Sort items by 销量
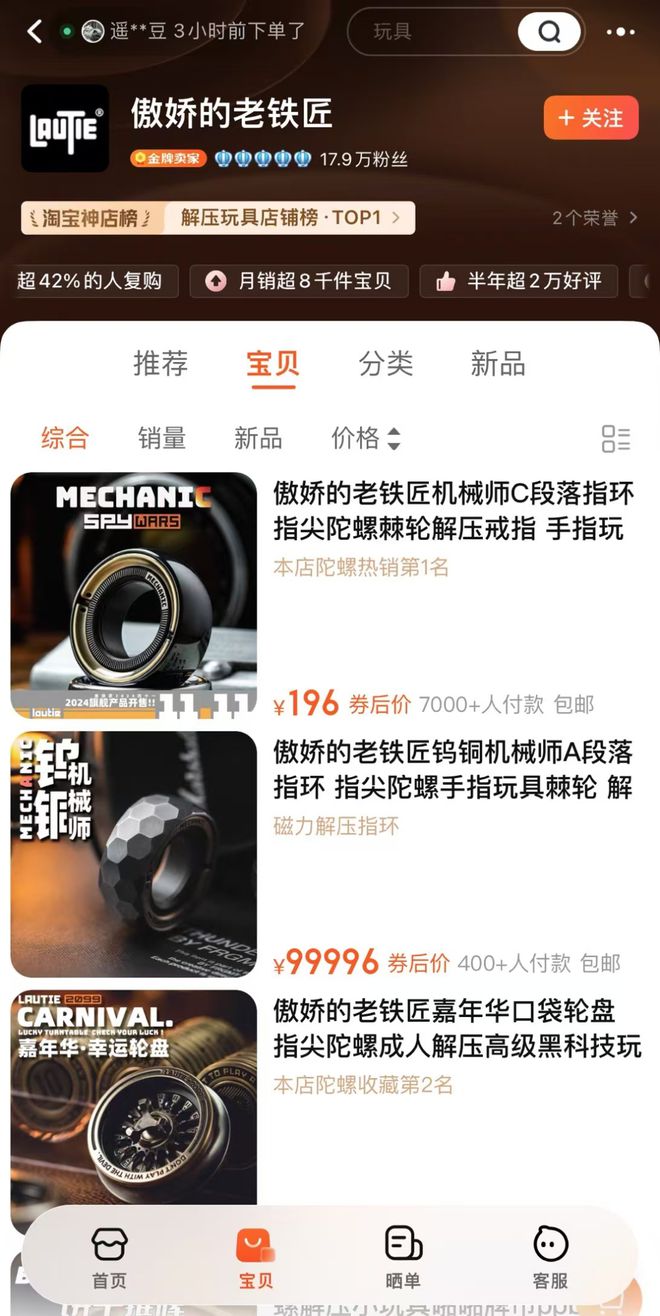 (162, 438)
